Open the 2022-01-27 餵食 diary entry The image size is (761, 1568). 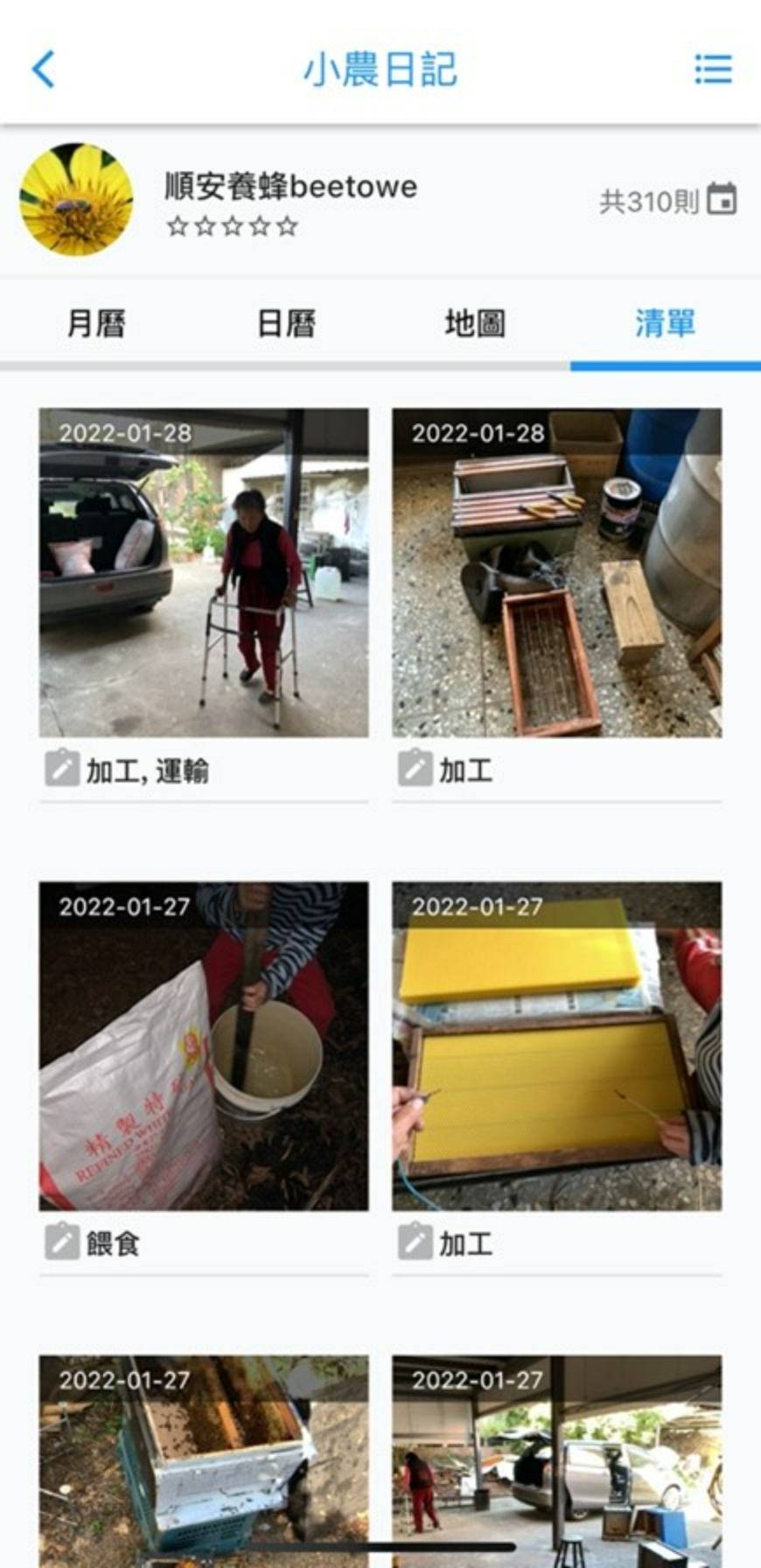[204, 1046]
